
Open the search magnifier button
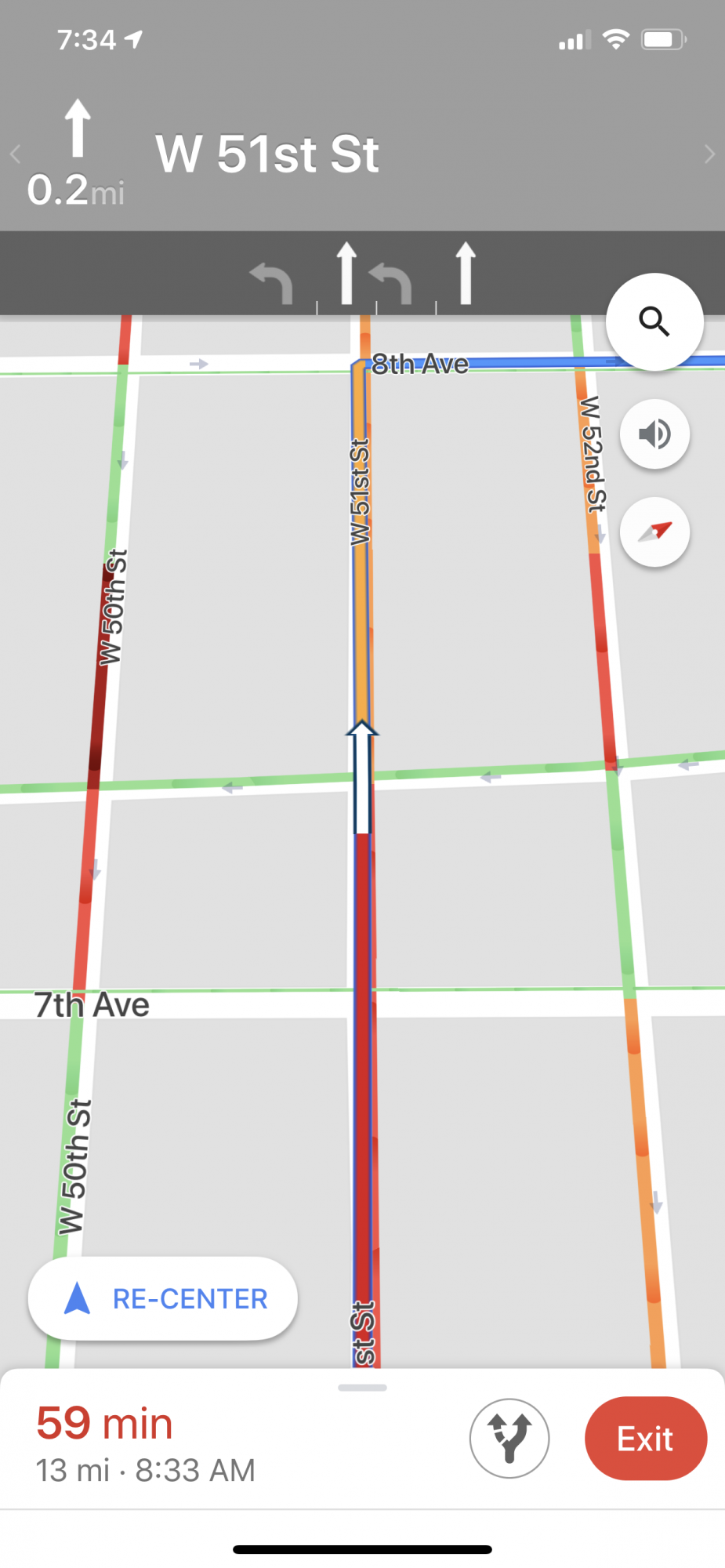click(654, 321)
